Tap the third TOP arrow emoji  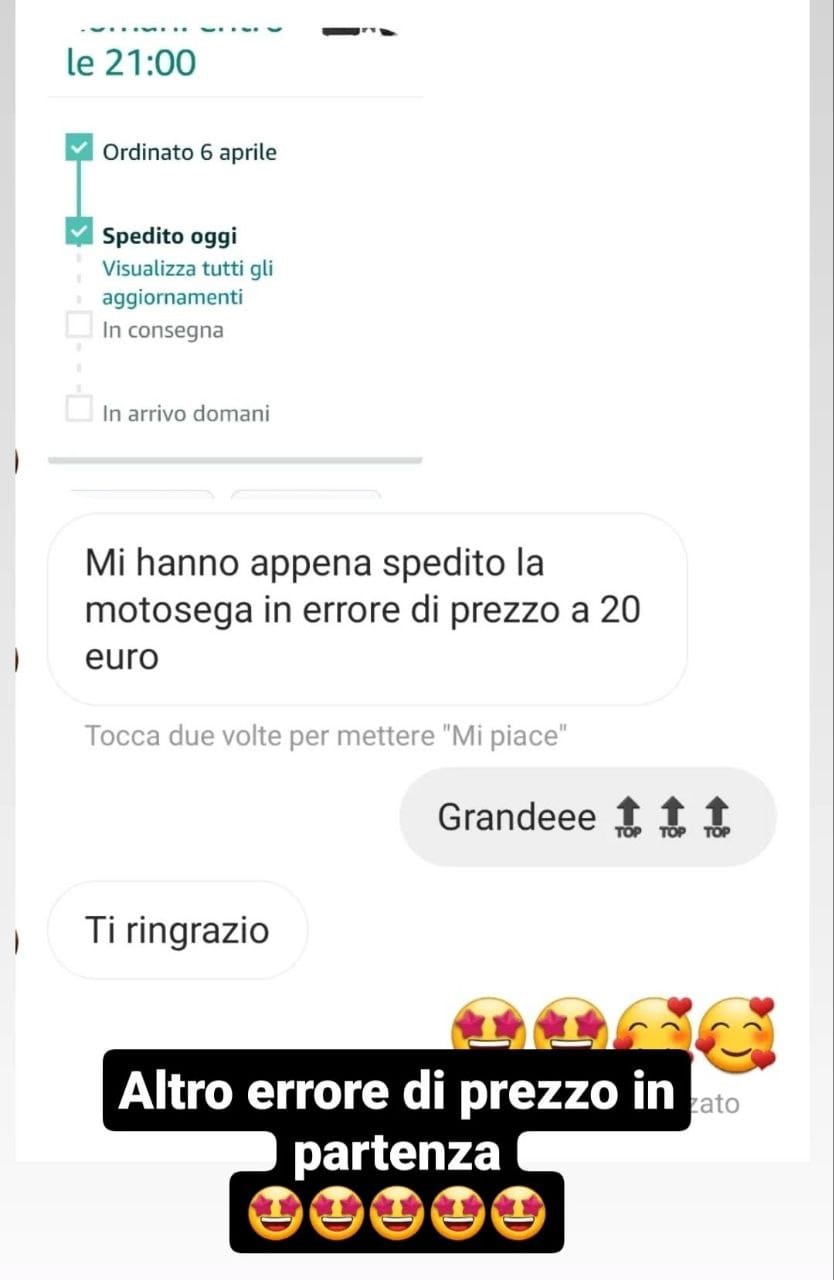716,817
